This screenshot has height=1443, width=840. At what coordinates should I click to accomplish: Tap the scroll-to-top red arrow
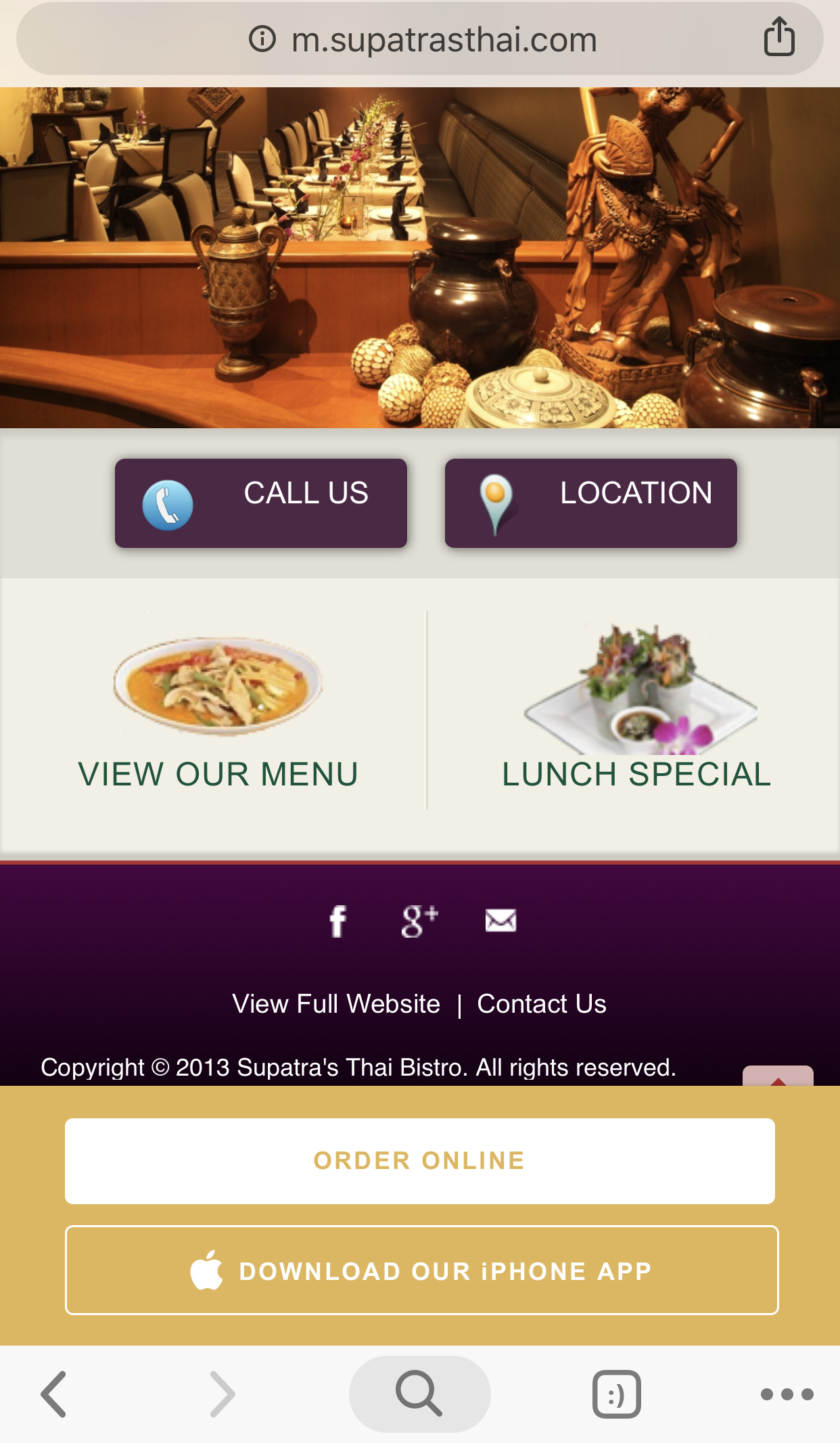click(778, 1076)
